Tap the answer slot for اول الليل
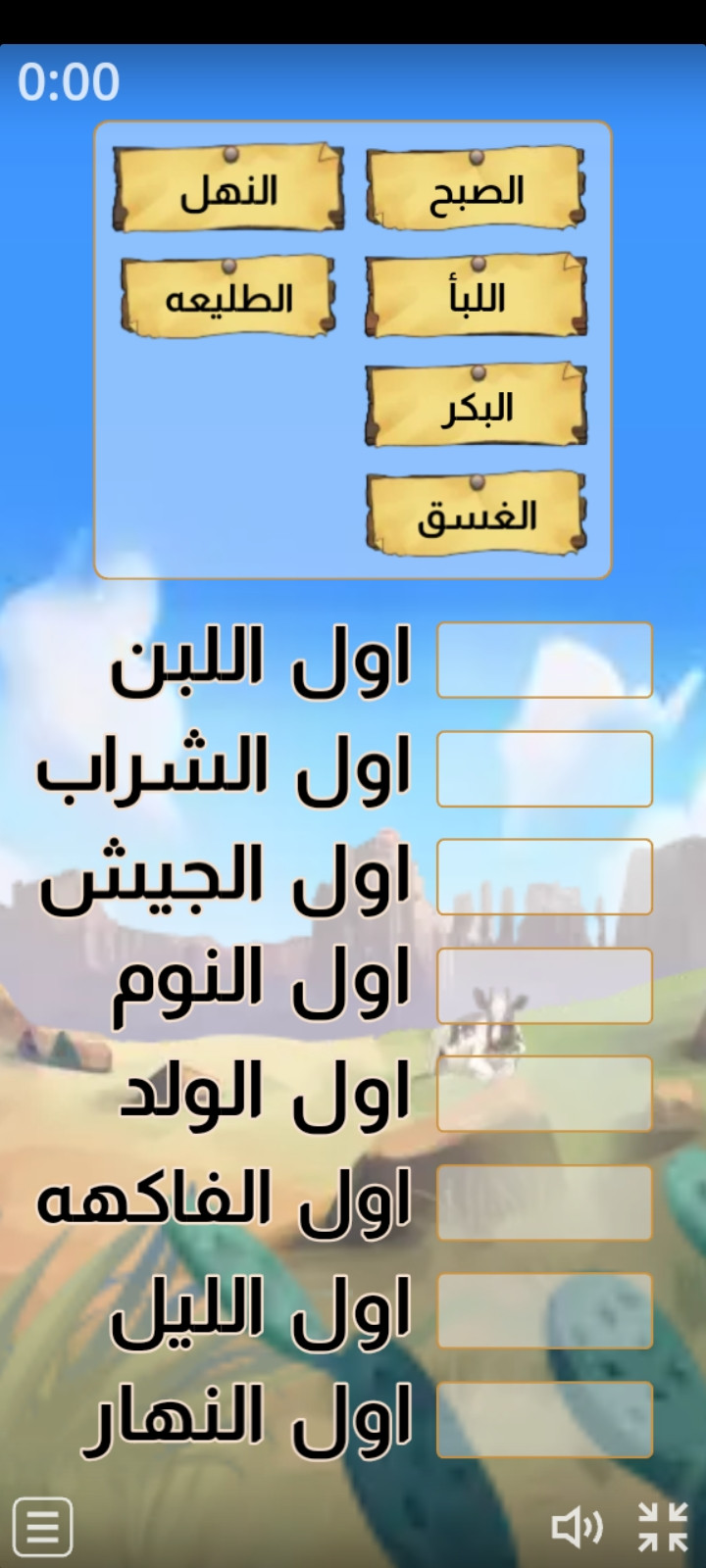 [x=544, y=1311]
